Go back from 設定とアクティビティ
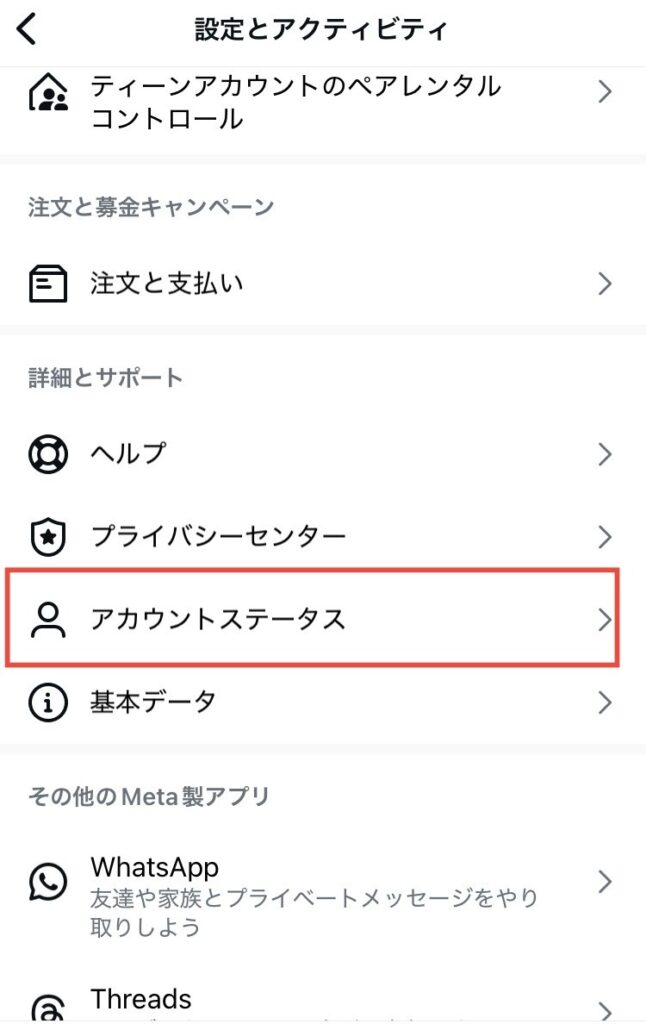646x1024 pixels. coord(27,30)
